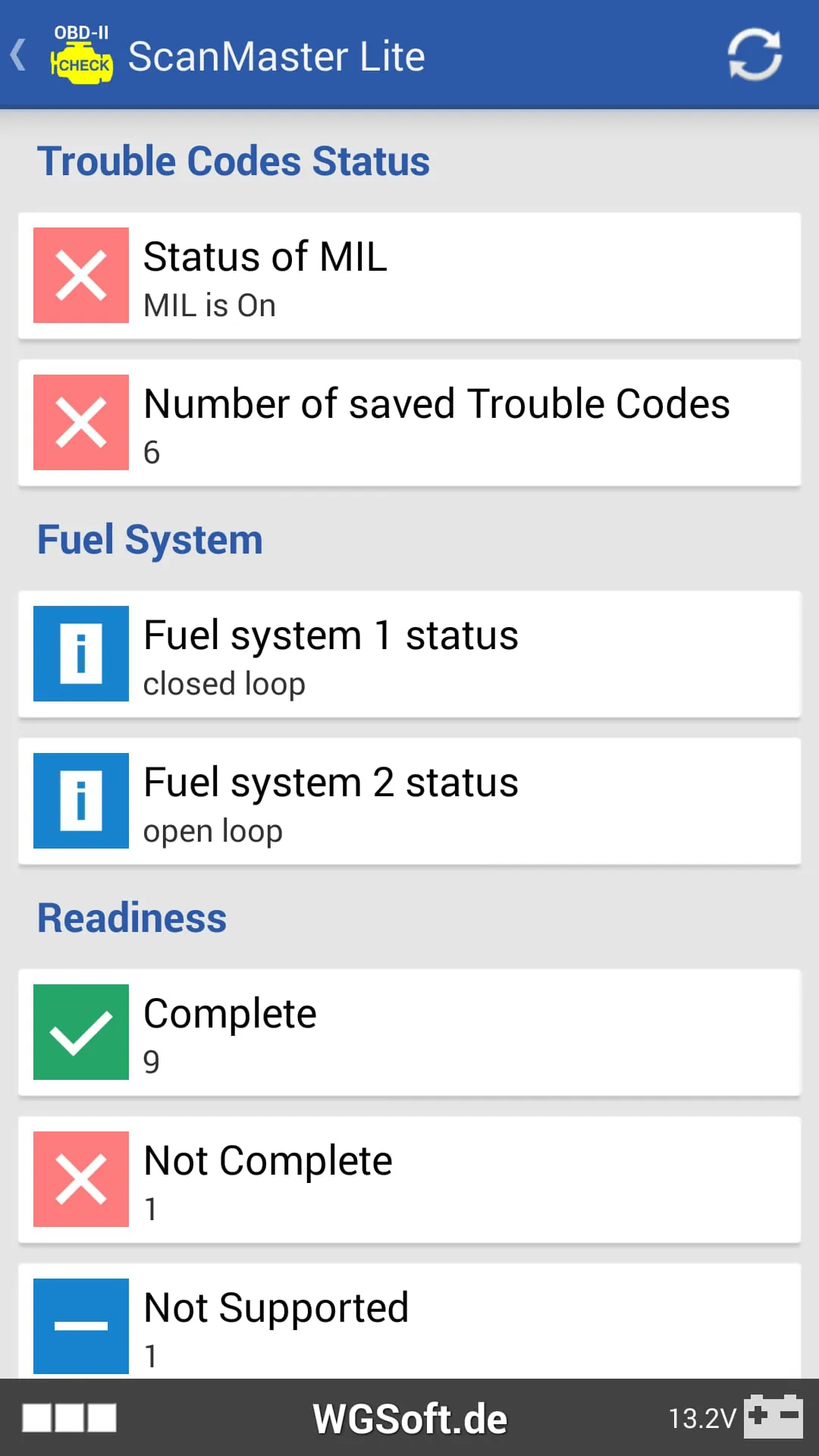This screenshot has height=1456, width=819.
Task: Tap the red X on Number of saved Trouble Codes
Action: (x=81, y=422)
